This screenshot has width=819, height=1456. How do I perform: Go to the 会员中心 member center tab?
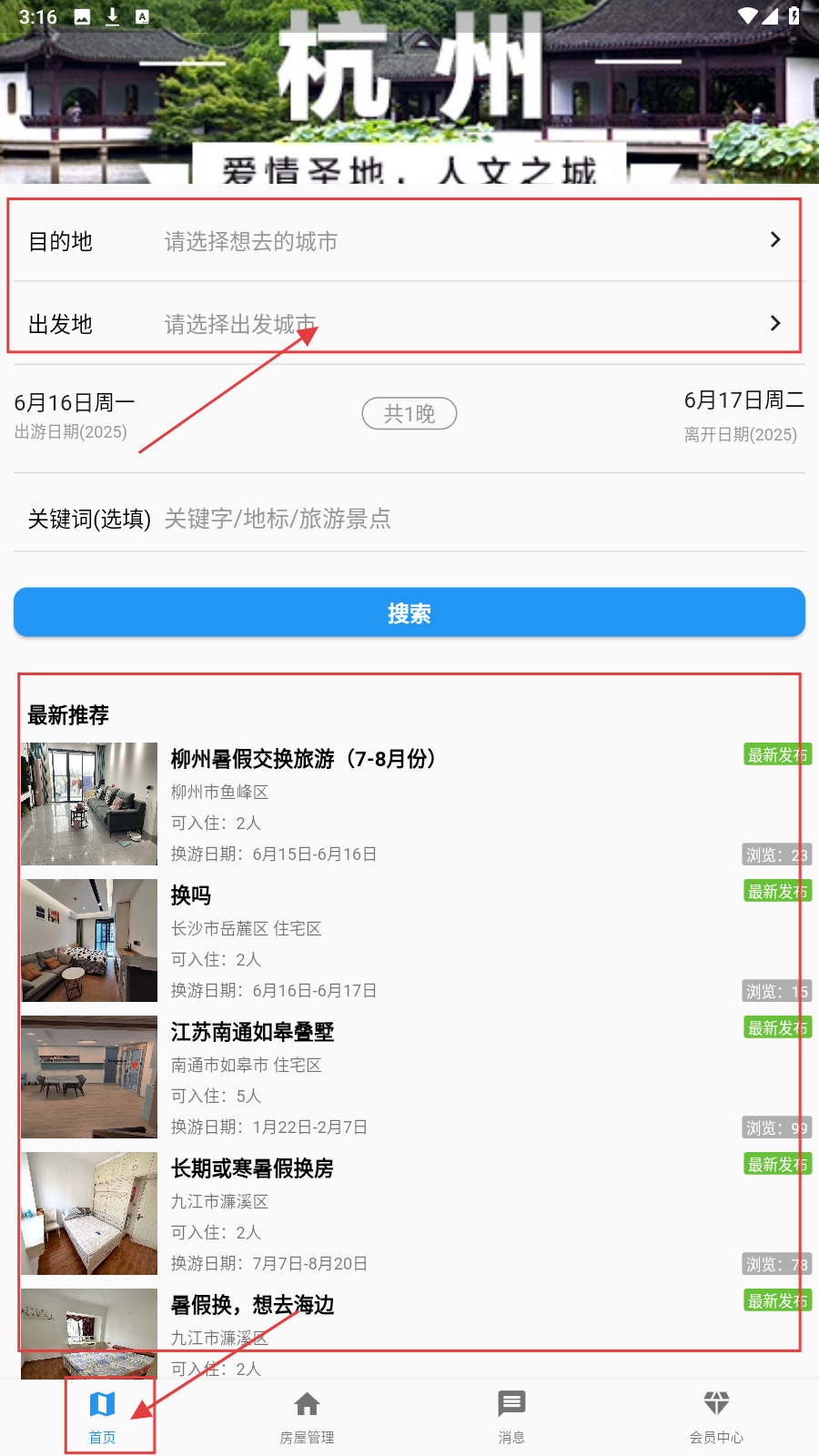click(716, 1417)
